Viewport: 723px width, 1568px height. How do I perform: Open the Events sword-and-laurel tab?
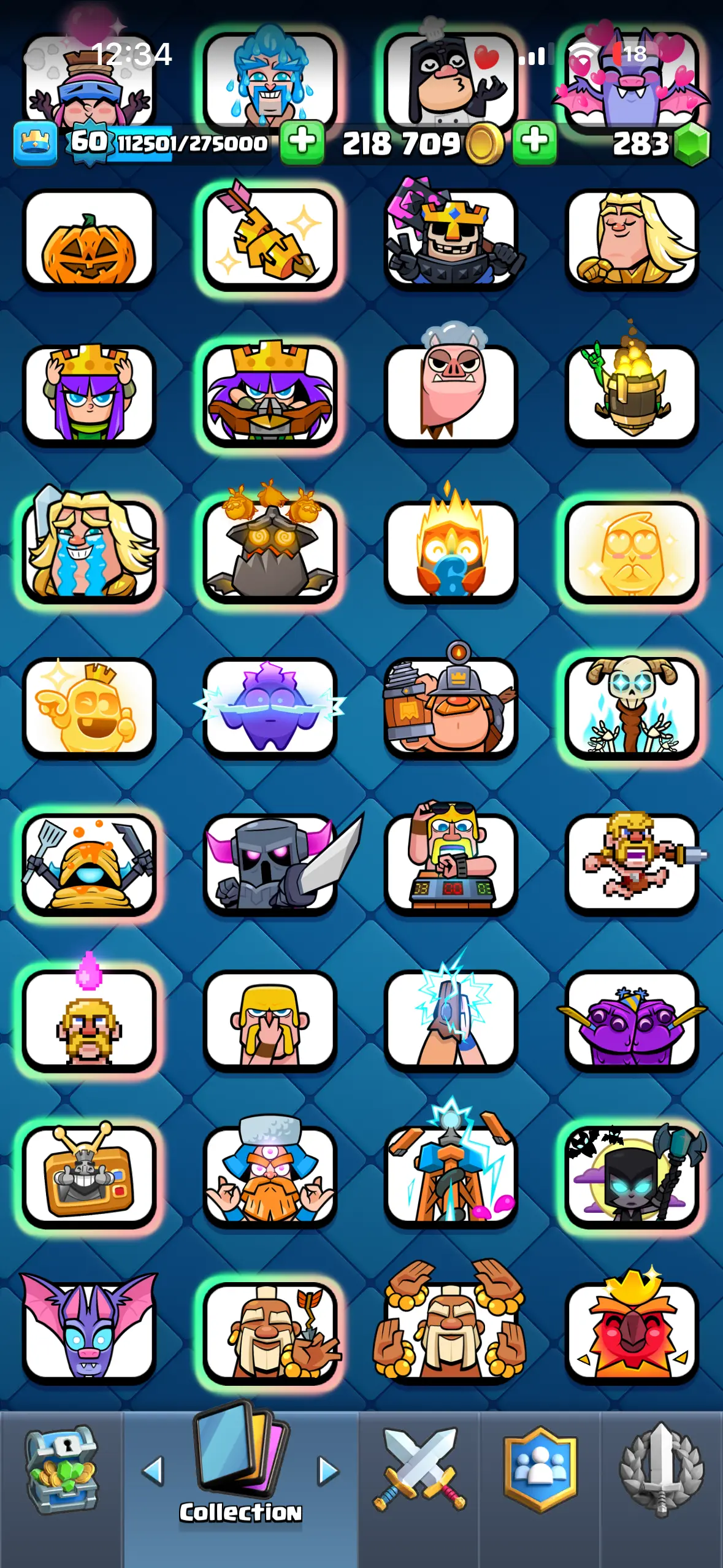[x=661, y=1471]
